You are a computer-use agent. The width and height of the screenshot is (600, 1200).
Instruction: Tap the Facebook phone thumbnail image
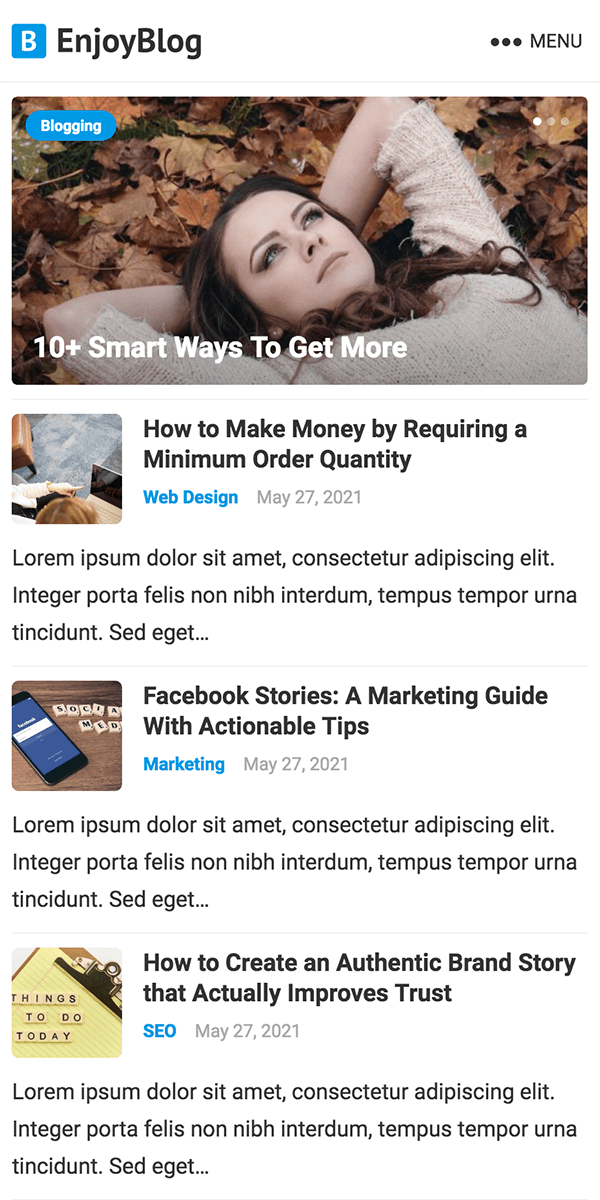pyautogui.click(x=67, y=735)
